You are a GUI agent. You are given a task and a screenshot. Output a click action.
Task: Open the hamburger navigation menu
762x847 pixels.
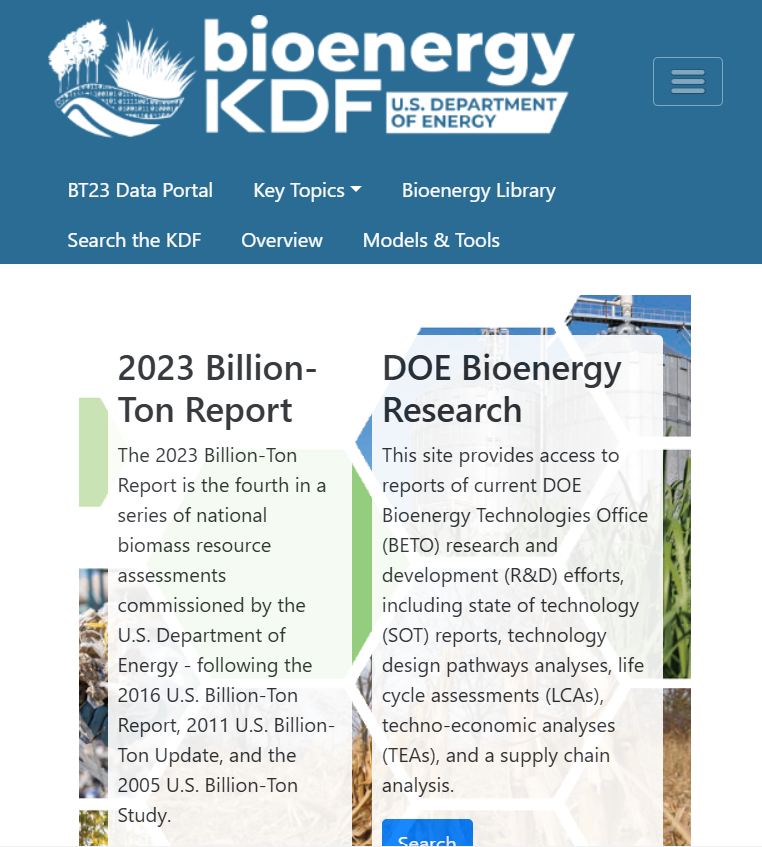687,81
